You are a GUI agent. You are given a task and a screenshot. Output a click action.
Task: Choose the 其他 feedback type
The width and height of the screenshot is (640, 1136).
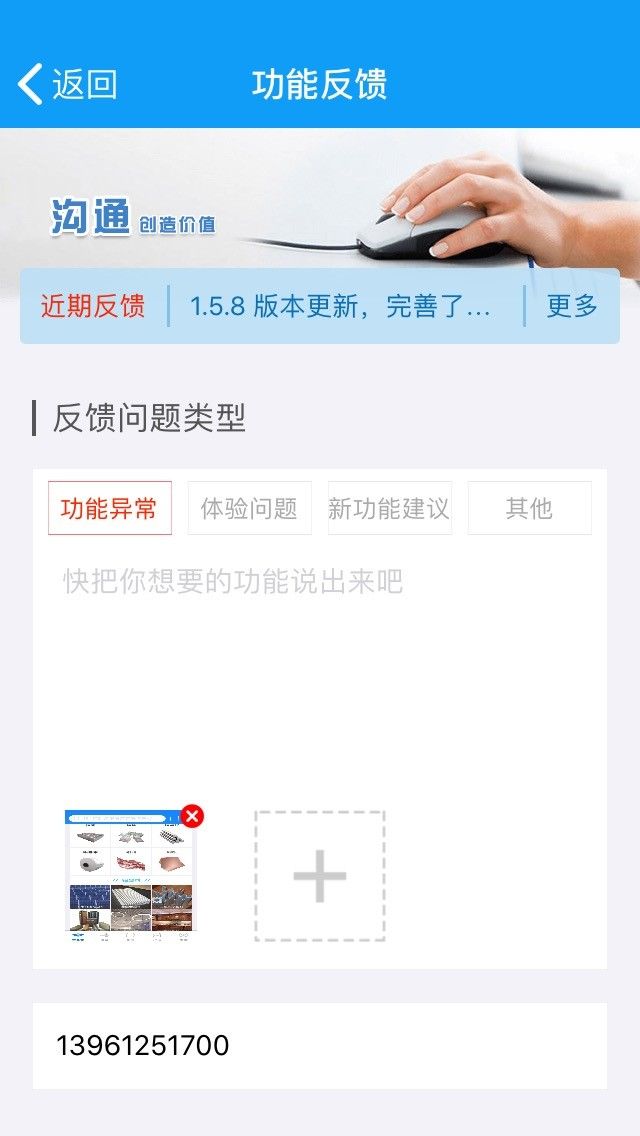(x=529, y=508)
